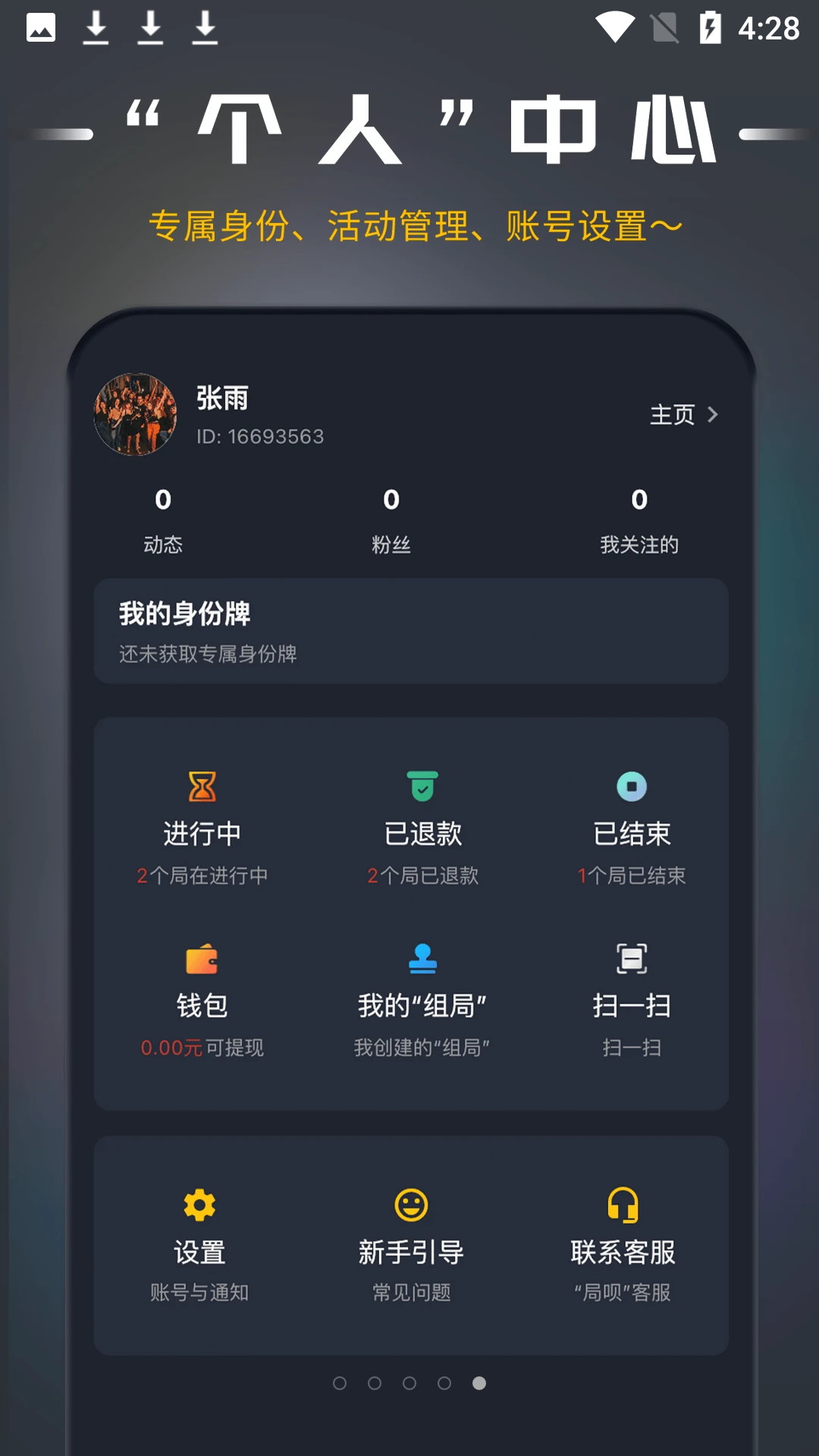
Task: Select the 新手引导 smiley icon
Action: pyautogui.click(x=410, y=1207)
